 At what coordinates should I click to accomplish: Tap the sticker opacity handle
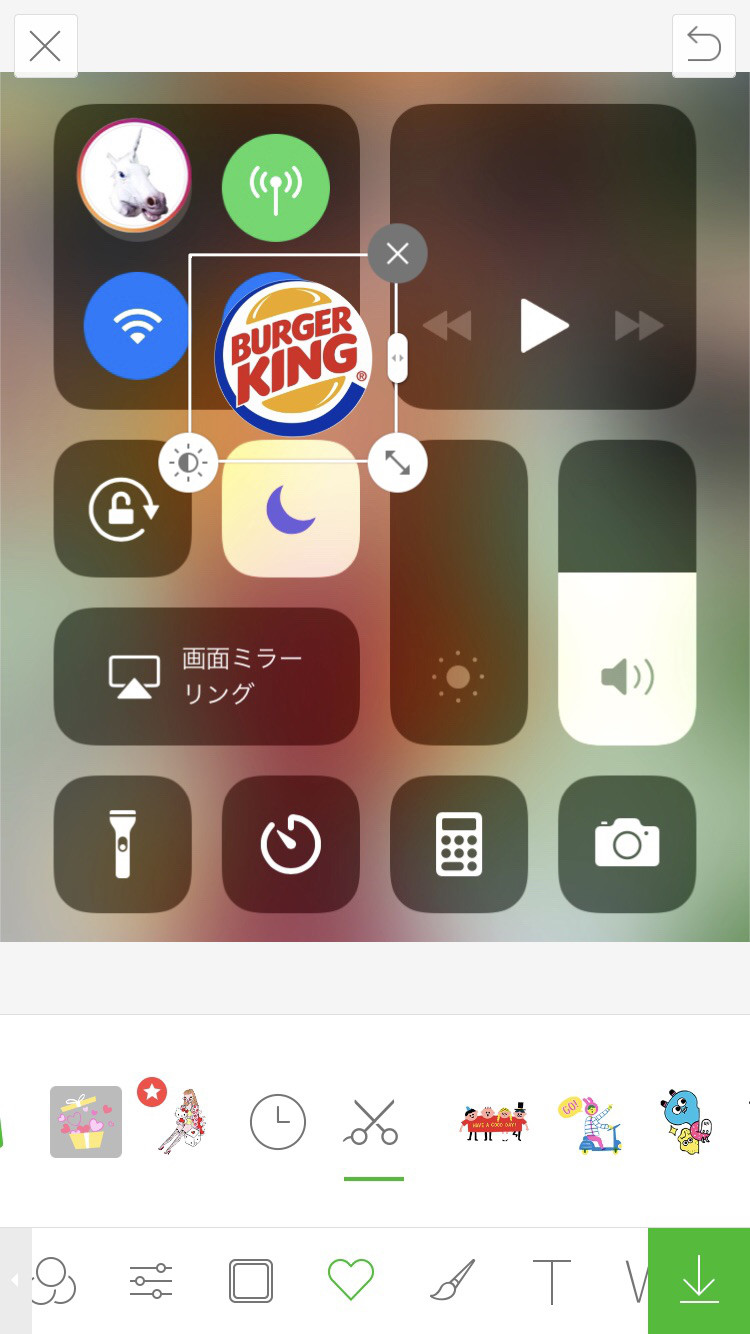tap(188, 463)
